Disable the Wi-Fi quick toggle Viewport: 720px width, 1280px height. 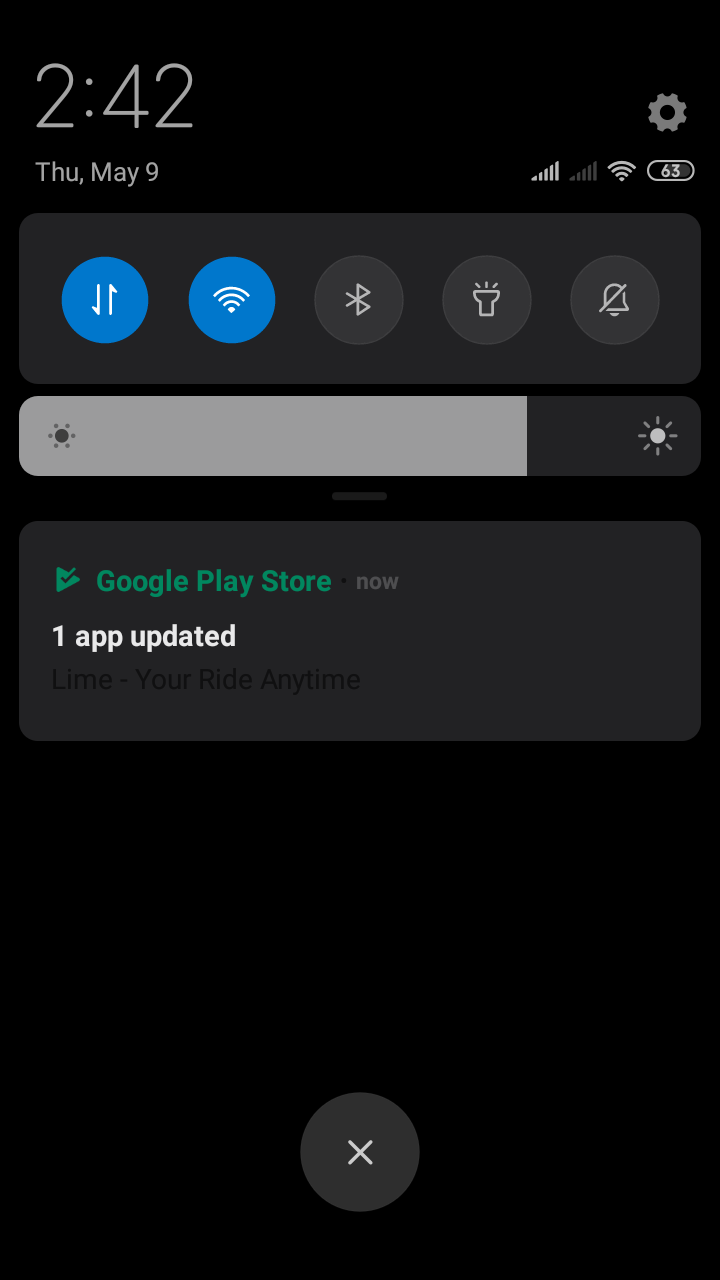[232, 300]
